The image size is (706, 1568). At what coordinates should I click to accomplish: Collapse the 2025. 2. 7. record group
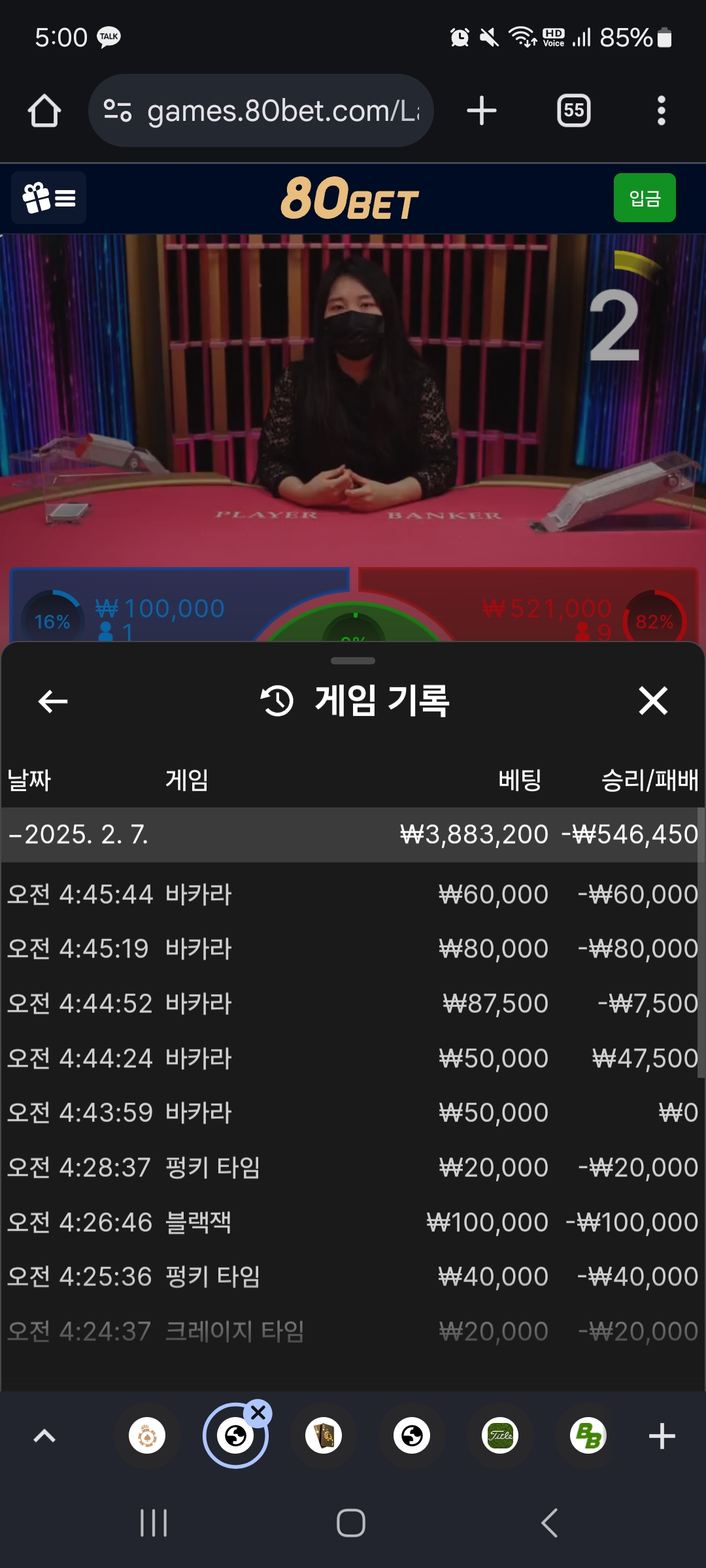[78, 834]
